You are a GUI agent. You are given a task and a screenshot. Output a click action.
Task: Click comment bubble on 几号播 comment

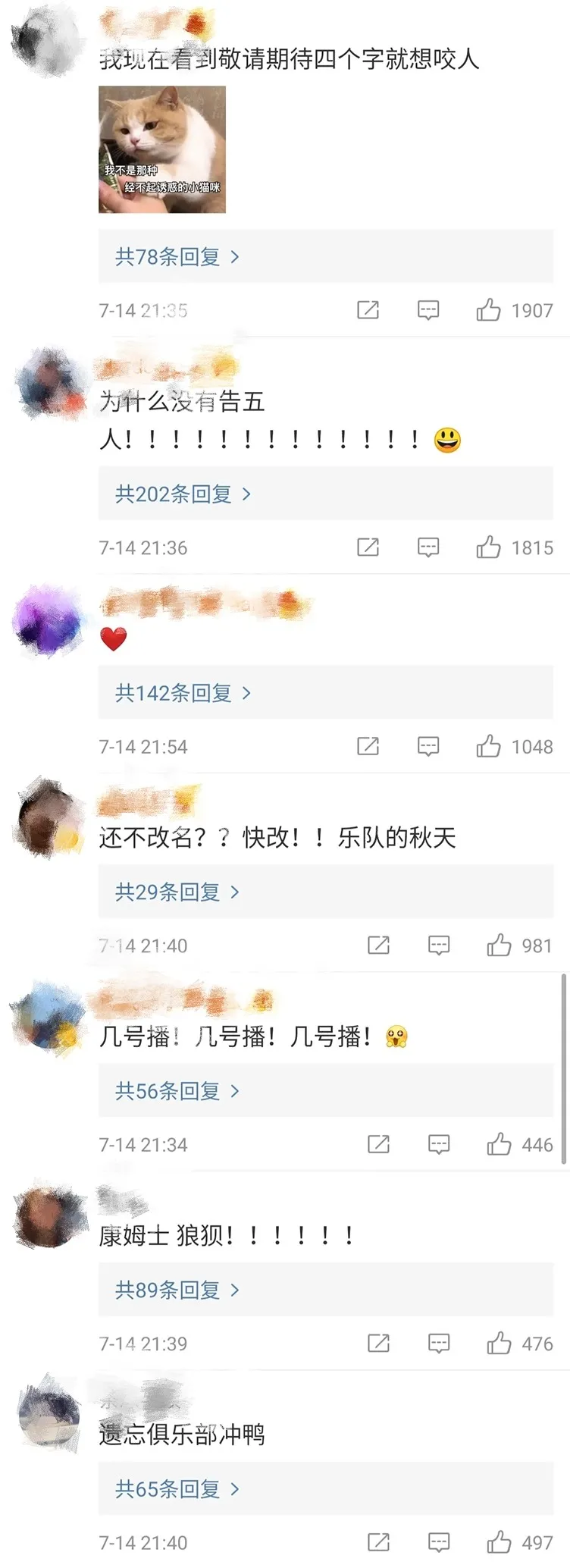[440, 1145]
